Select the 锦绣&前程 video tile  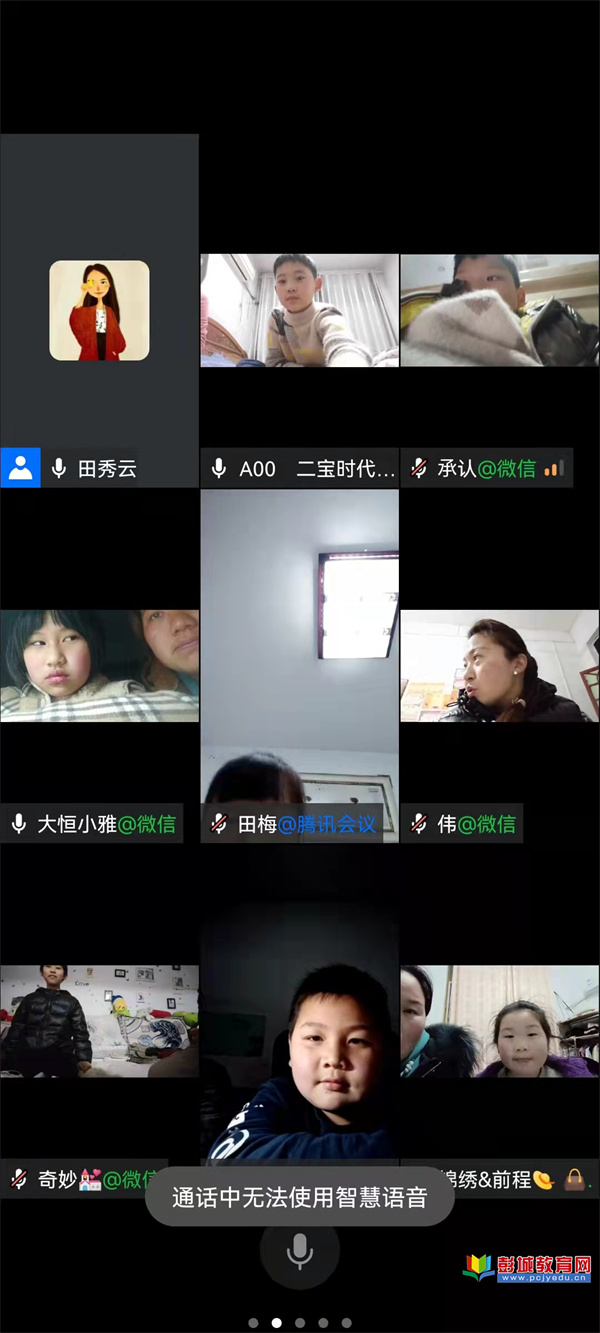[x=499, y=1020]
